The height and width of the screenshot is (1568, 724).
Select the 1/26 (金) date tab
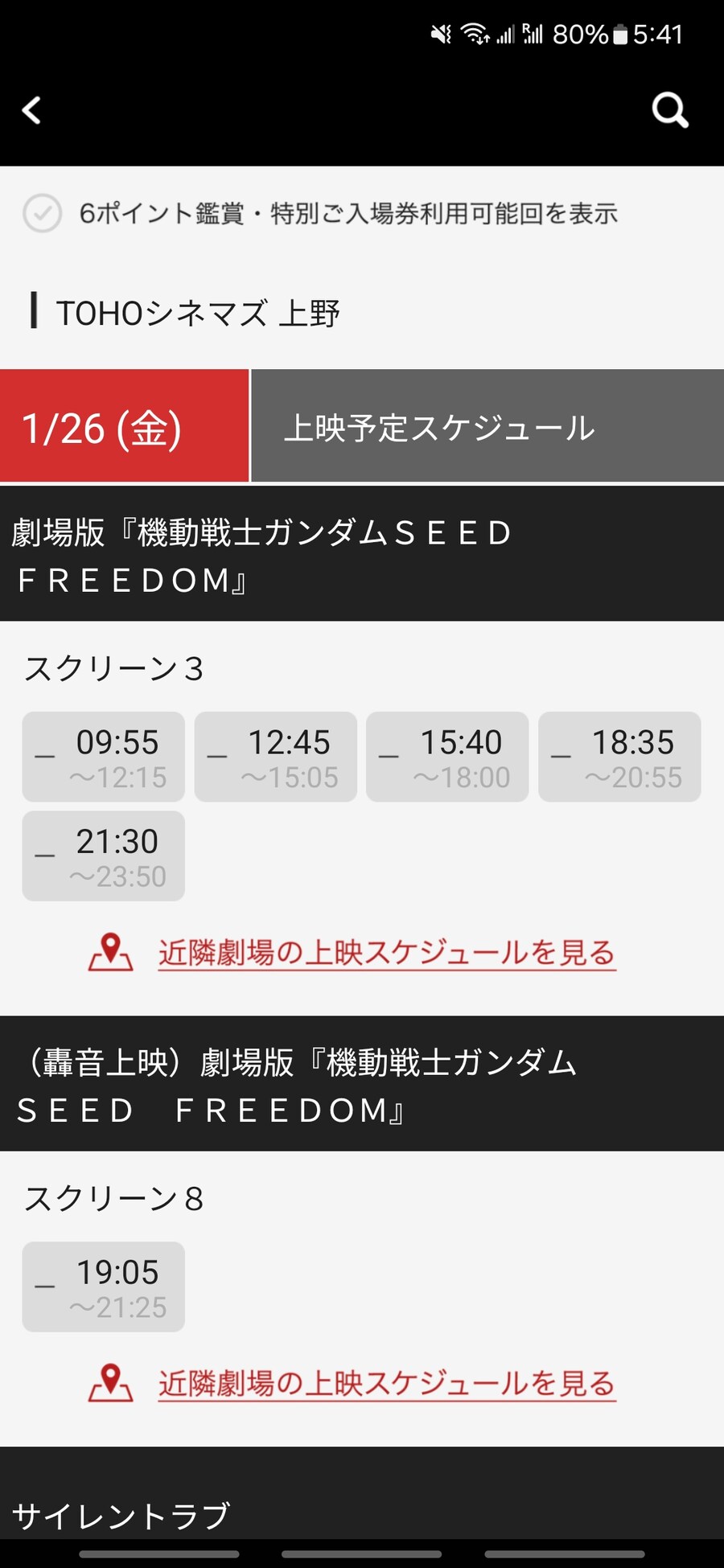(x=124, y=426)
